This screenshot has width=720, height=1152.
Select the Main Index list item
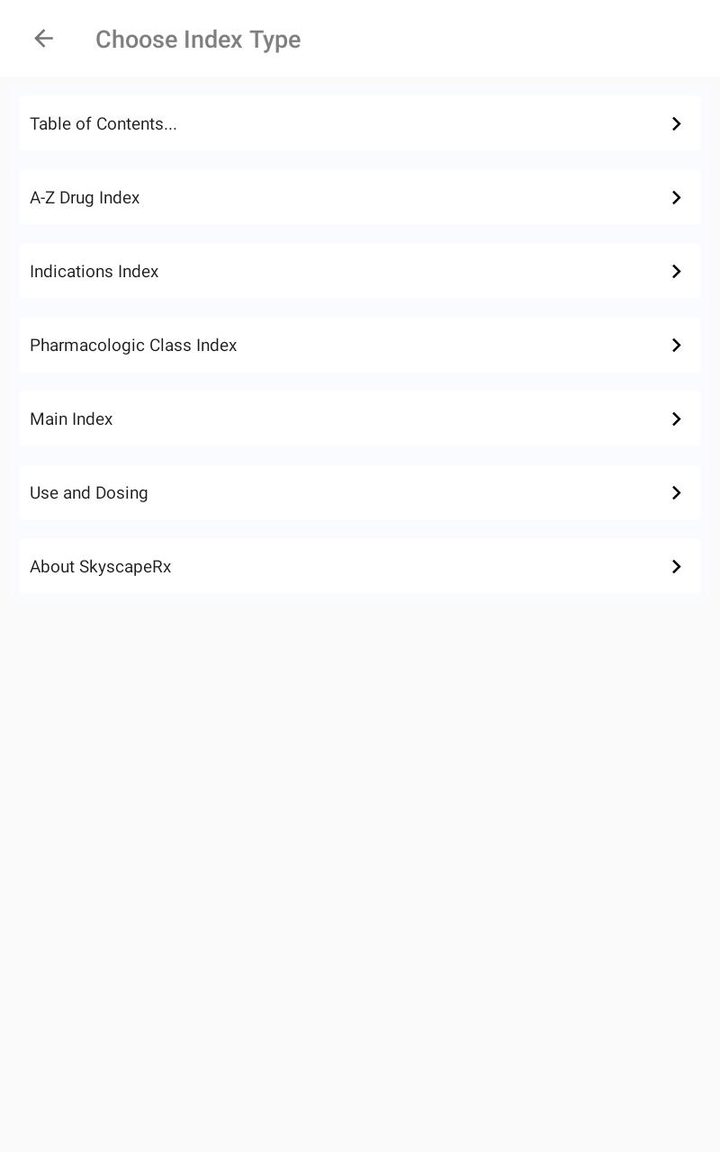[x=360, y=419]
